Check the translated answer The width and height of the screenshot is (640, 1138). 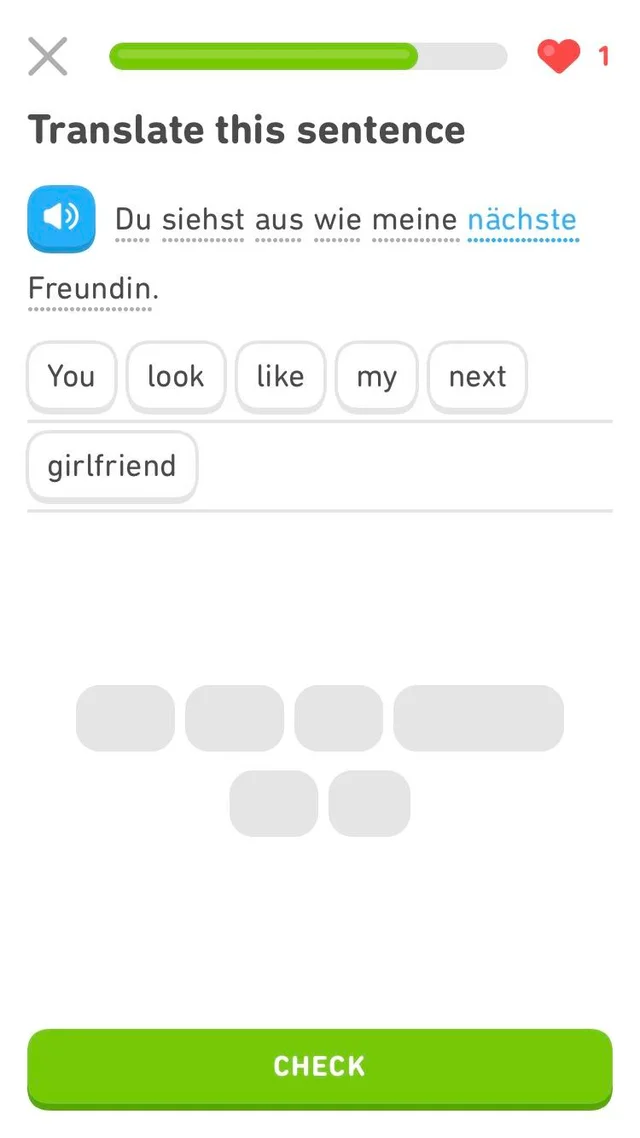[319, 1066]
